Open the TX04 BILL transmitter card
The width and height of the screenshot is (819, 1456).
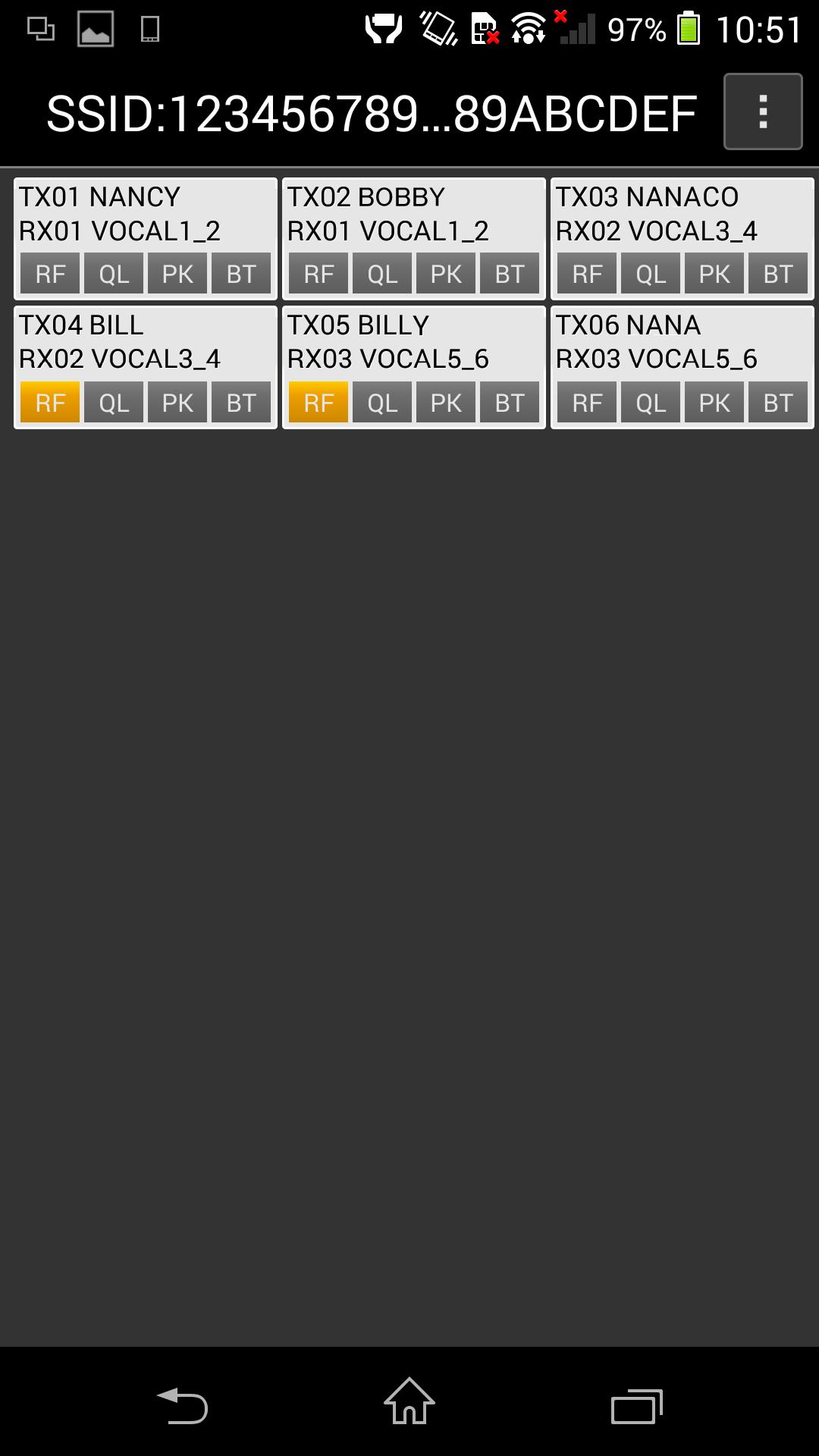click(146, 343)
